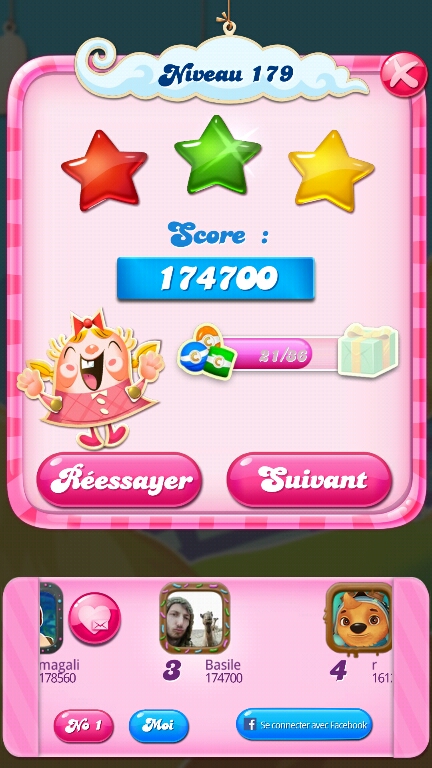Jump to the No 1 ranking

click(83, 726)
